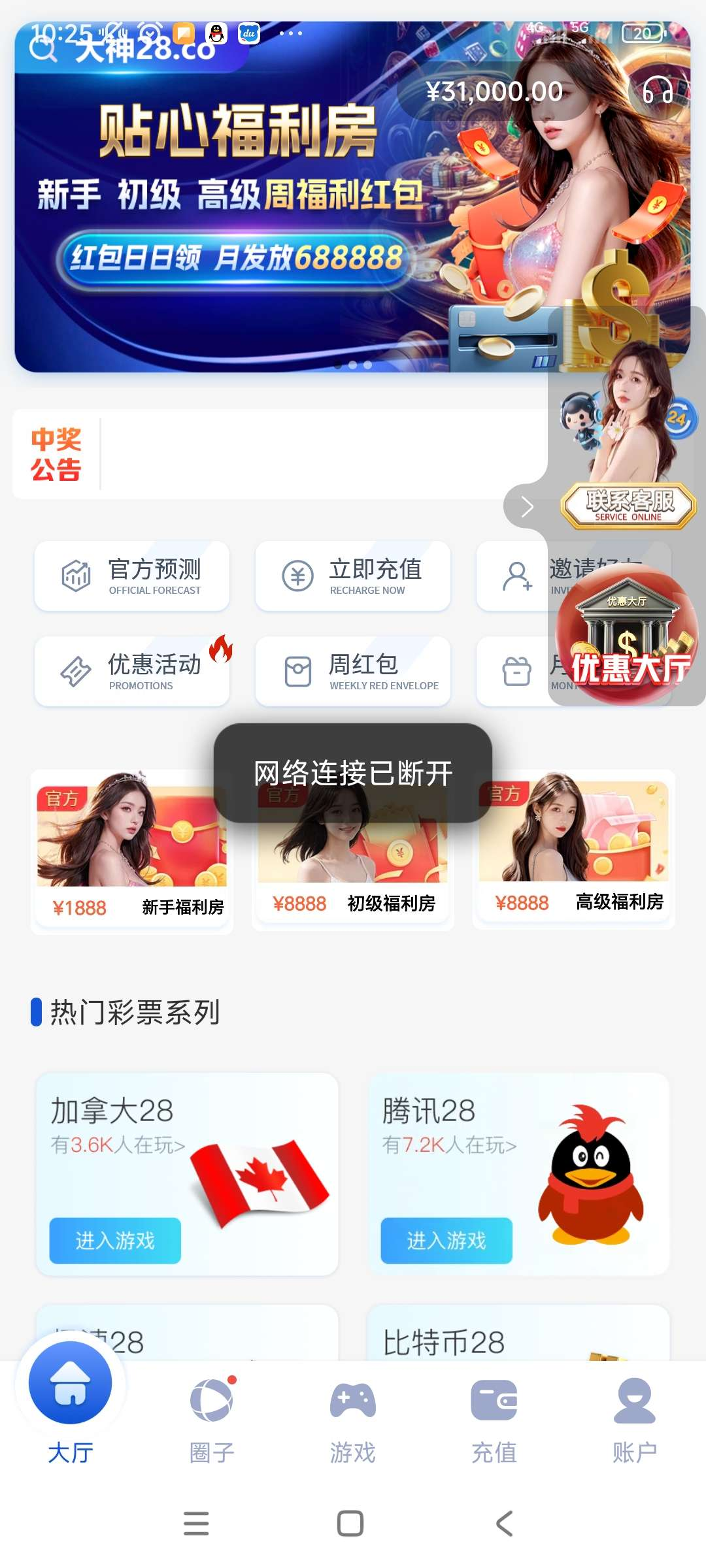Screen dimensions: 706x1568
Task: Open 优惠活动 promotions
Action: [x=132, y=672]
